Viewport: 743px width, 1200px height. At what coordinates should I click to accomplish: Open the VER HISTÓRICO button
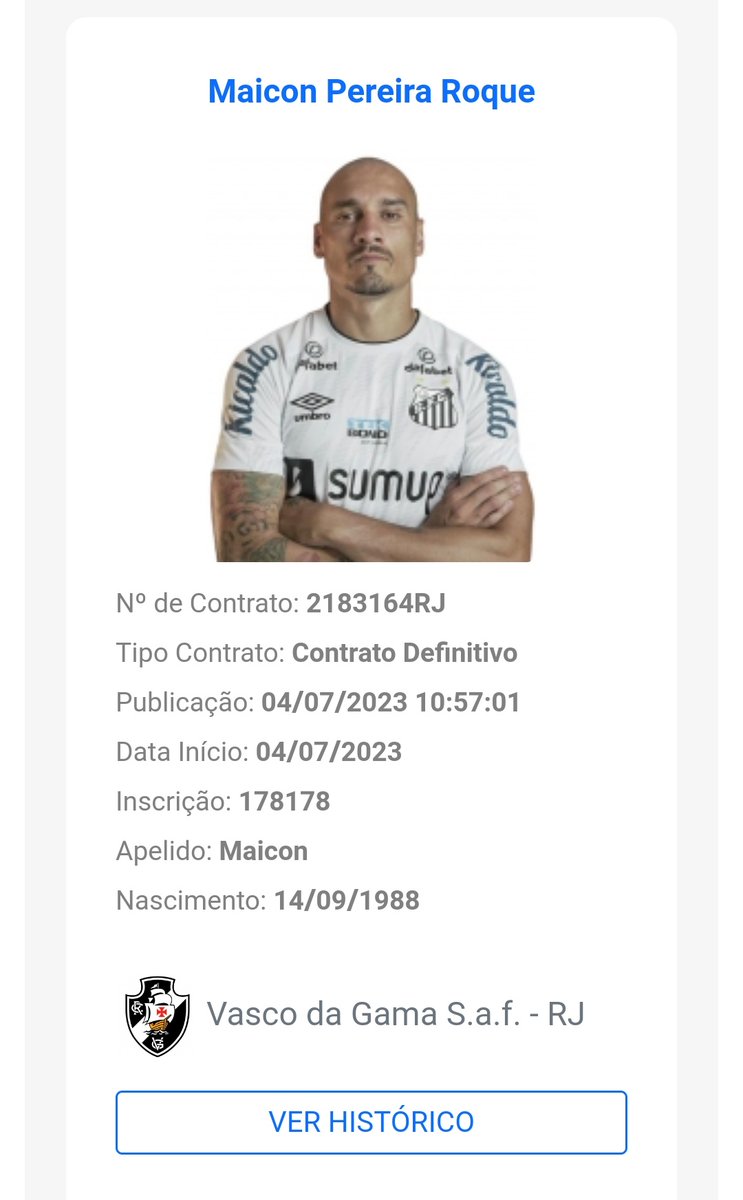coord(371,1122)
